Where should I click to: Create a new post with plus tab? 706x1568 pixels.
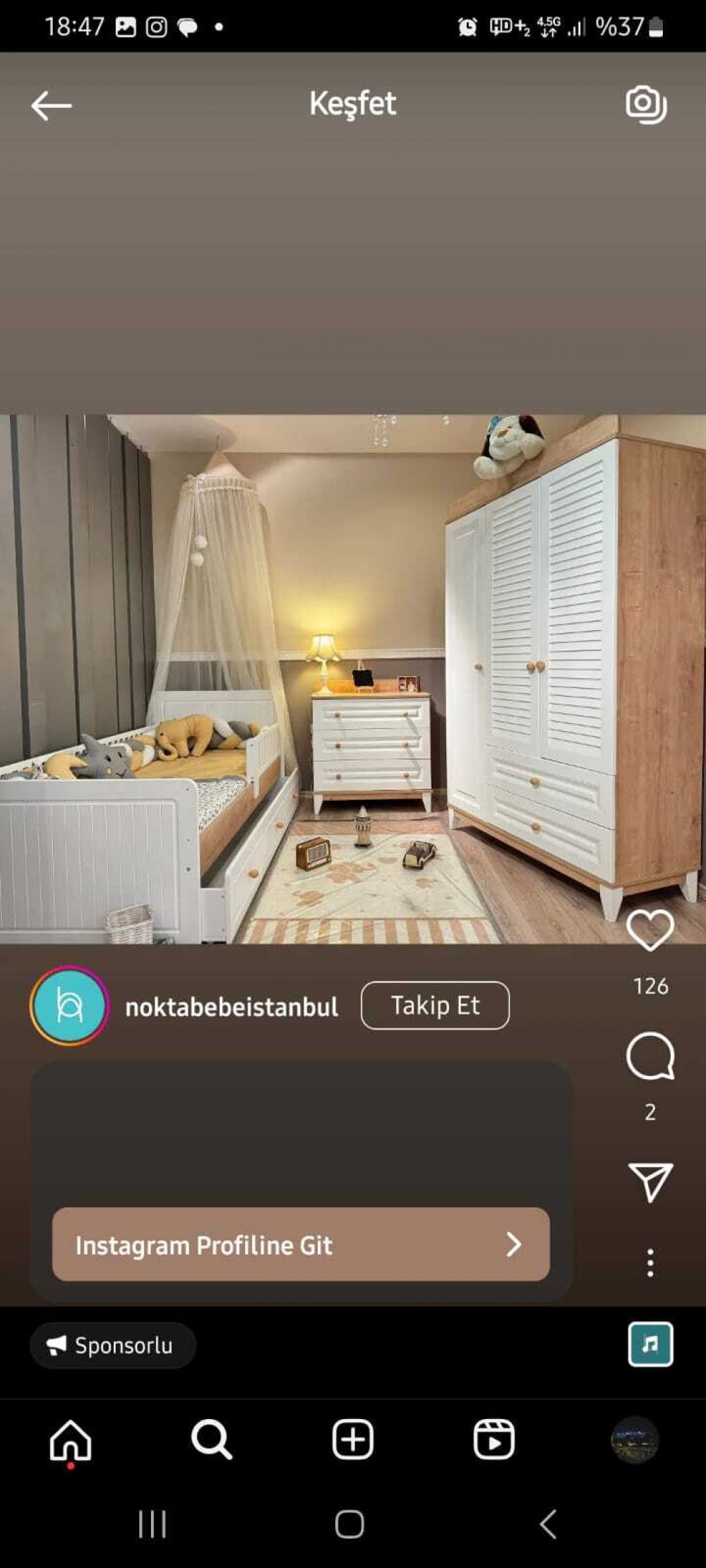coord(353,1440)
